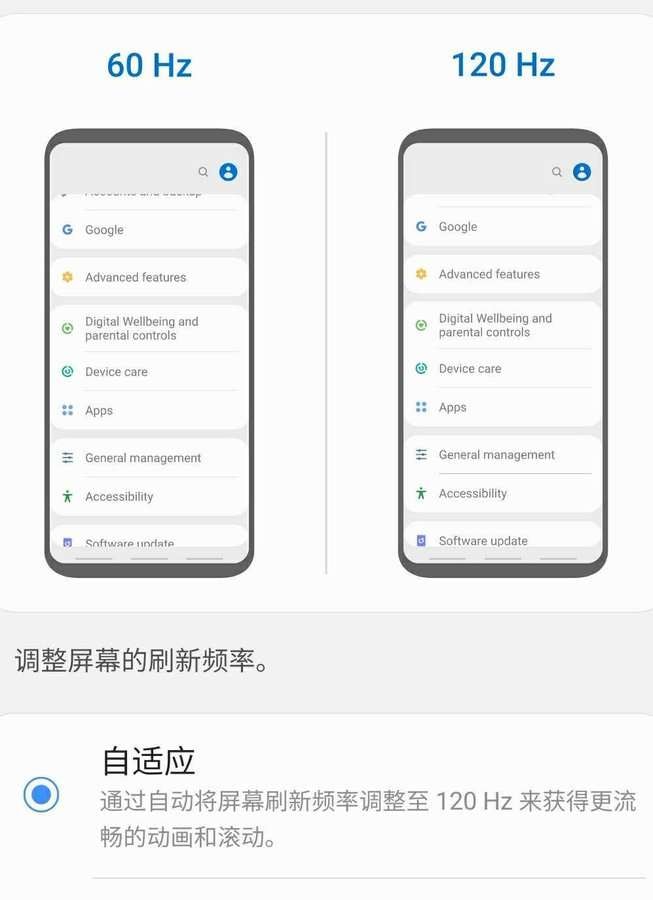653x900 pixels.
Task: Select the 自适应 refresh rate option
Action: click(41, 795)
